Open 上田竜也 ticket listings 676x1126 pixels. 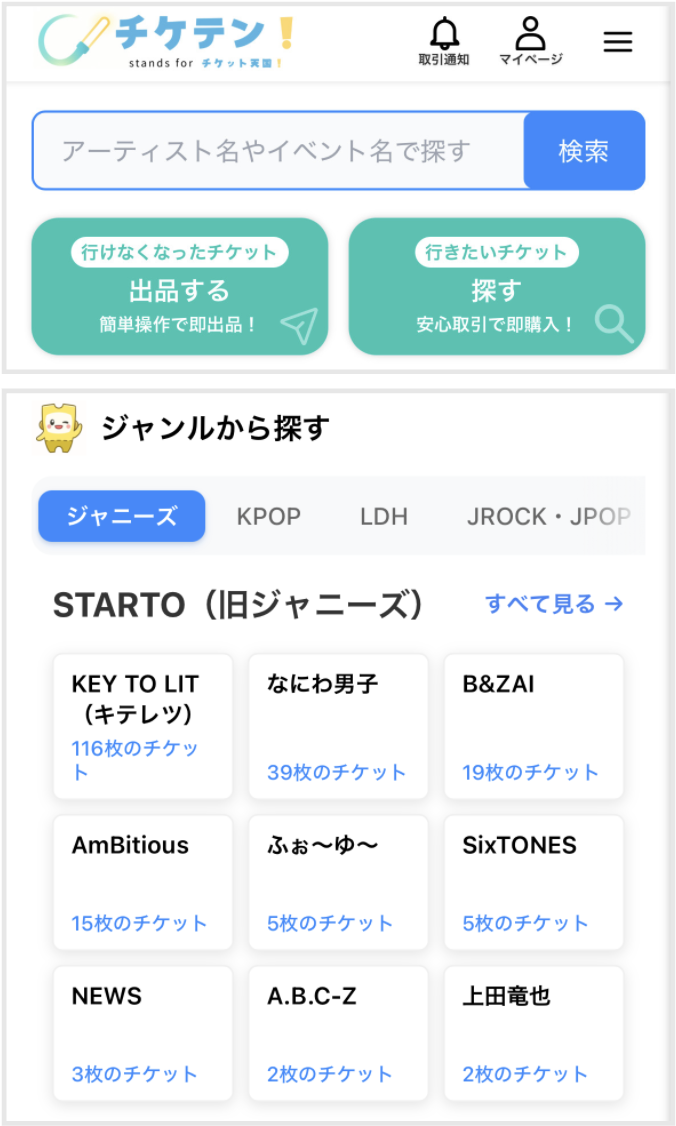[533, 1033]
